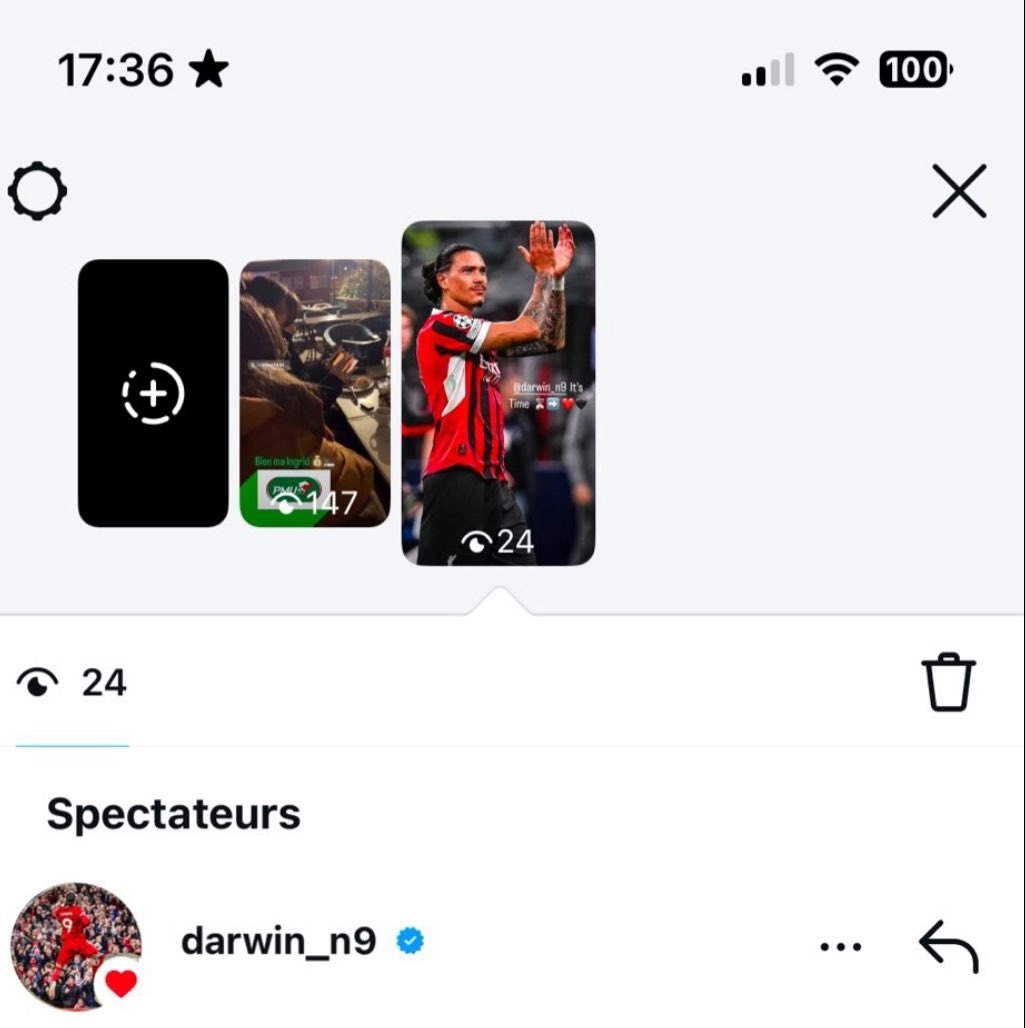Open story settings gear icon
The height and width of the screenshot is (1028, 1025).
coord(37,191)
